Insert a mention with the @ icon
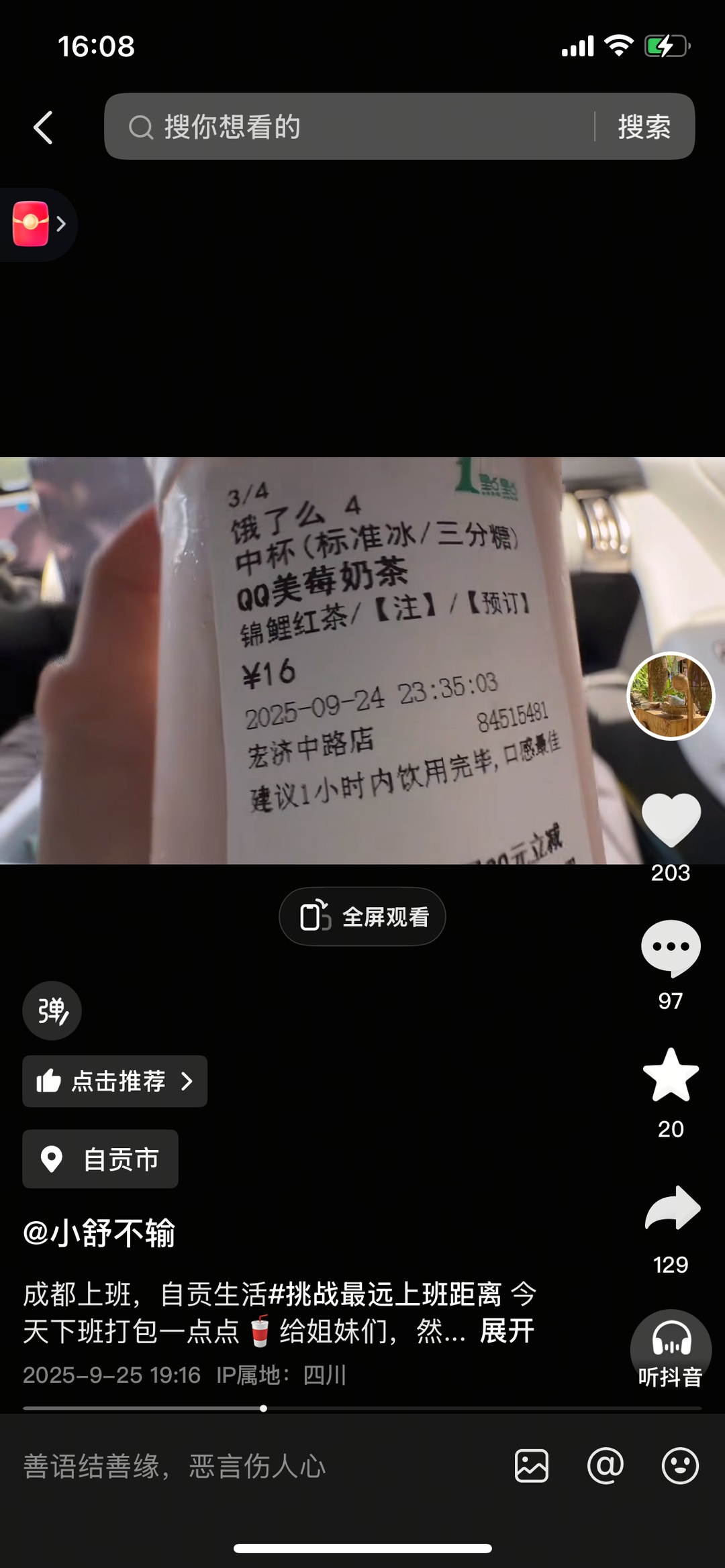725x1568 pixels. (x=605, y=1467)
